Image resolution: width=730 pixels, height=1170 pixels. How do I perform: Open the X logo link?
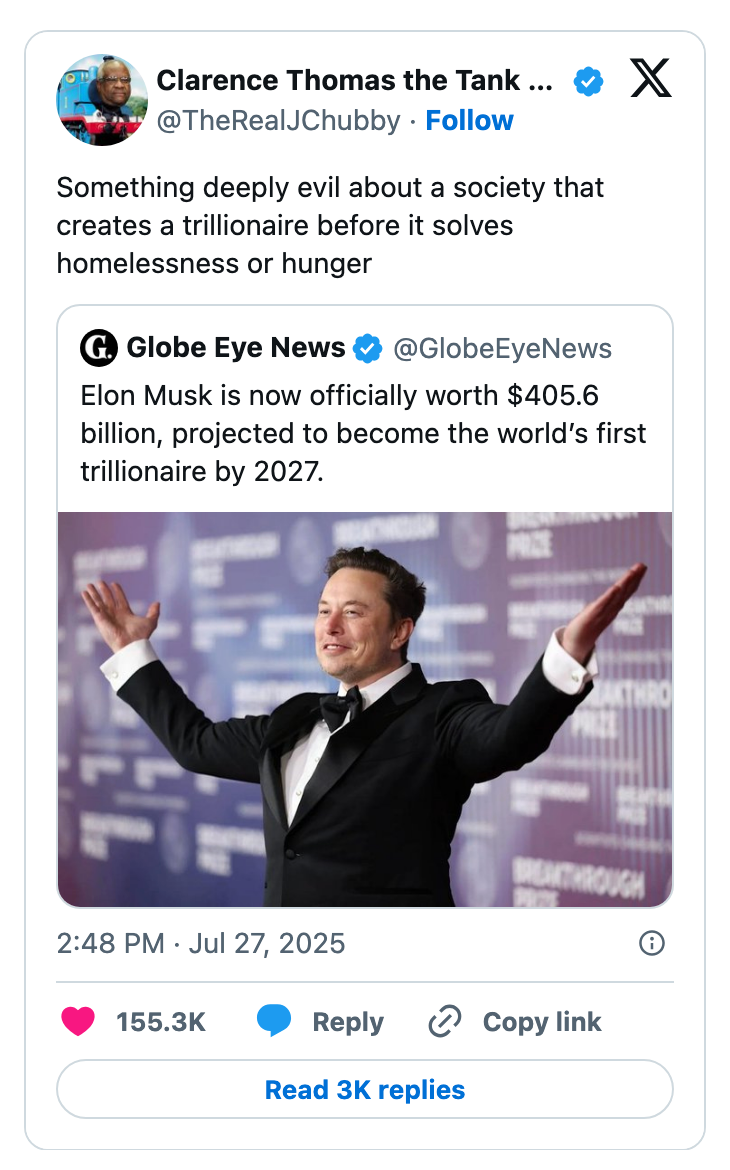650,80
